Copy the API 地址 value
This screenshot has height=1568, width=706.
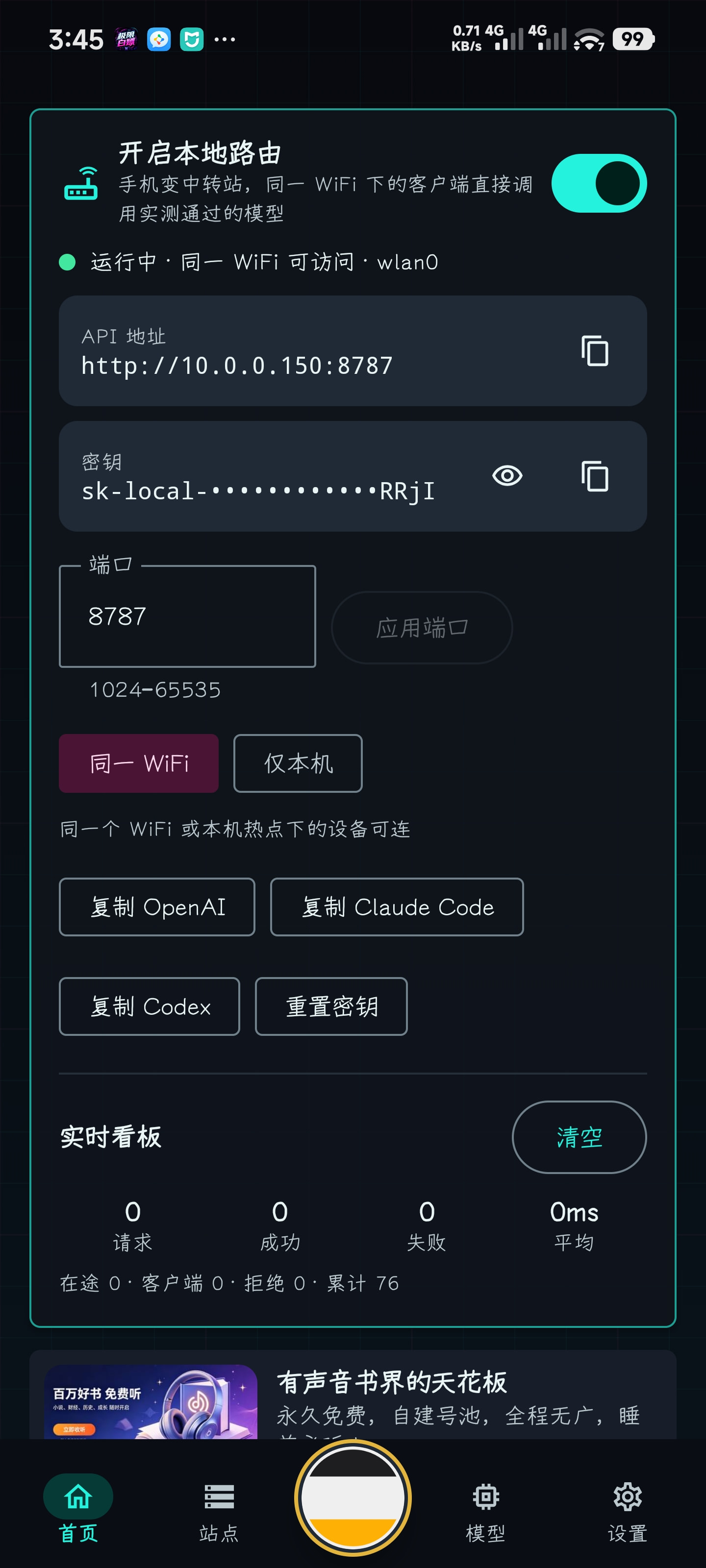[x=595, y=351]
